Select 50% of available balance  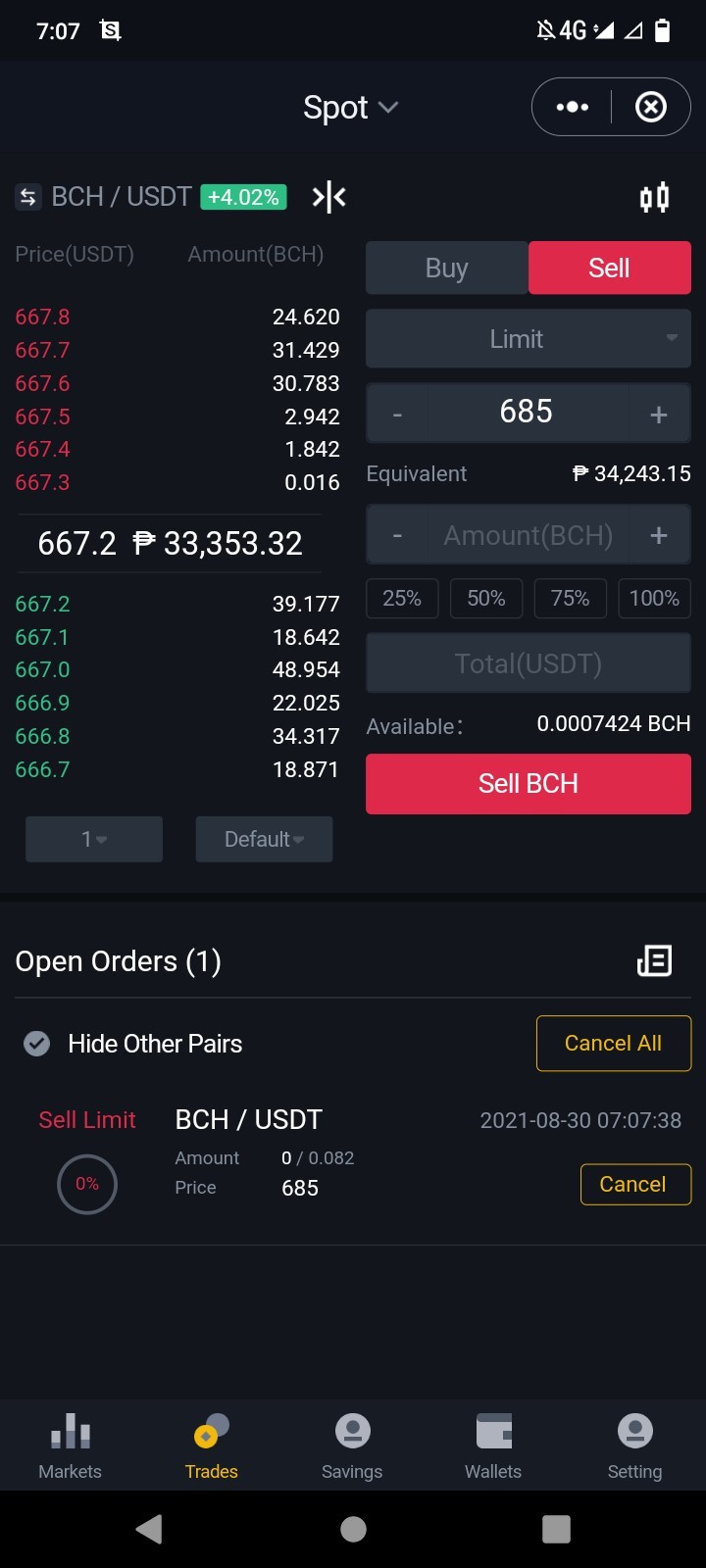click(x=486, y=598)
